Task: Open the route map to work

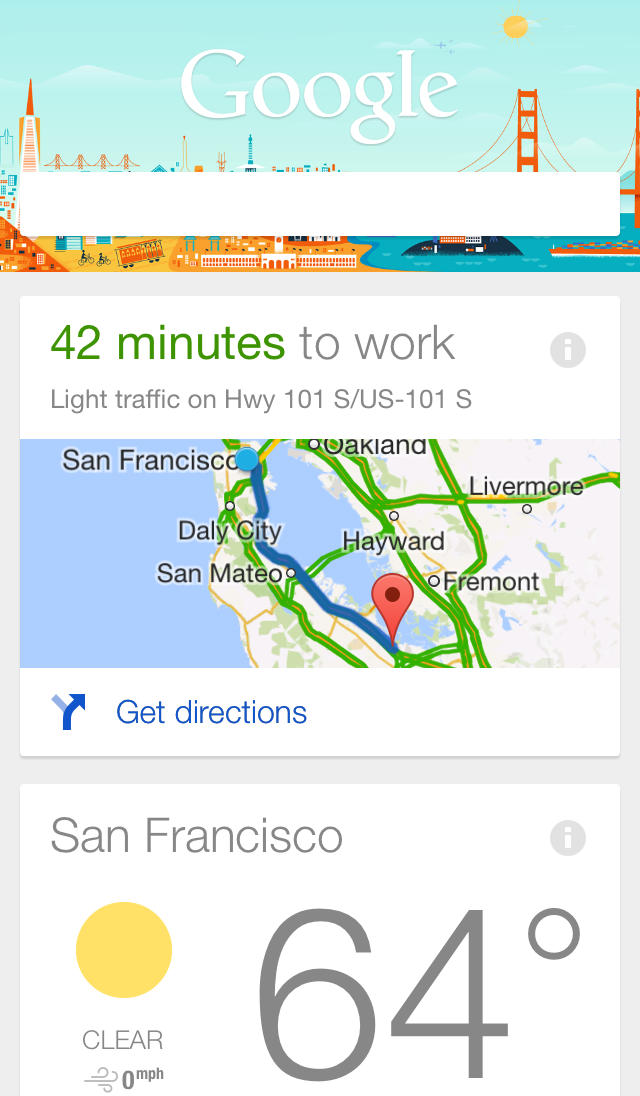Action: [319, 553]
